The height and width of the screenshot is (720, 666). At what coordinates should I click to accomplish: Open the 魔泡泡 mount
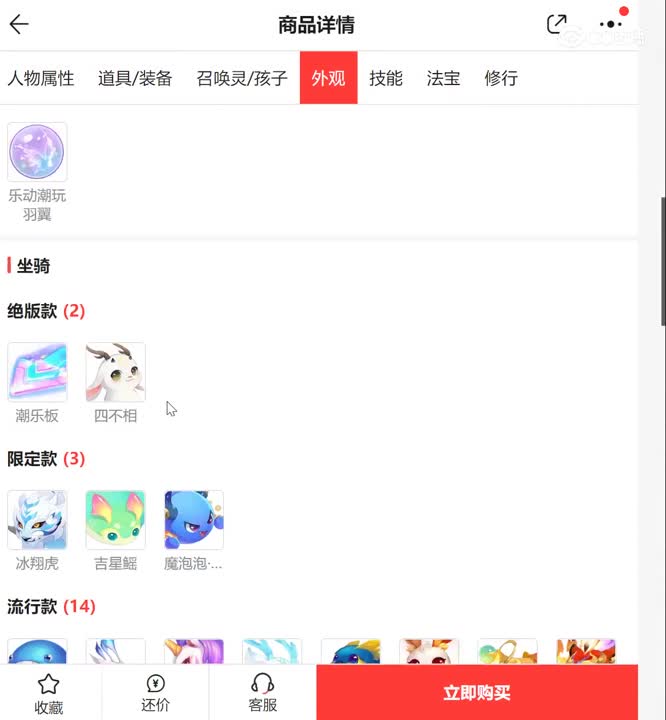coord(194,520)
